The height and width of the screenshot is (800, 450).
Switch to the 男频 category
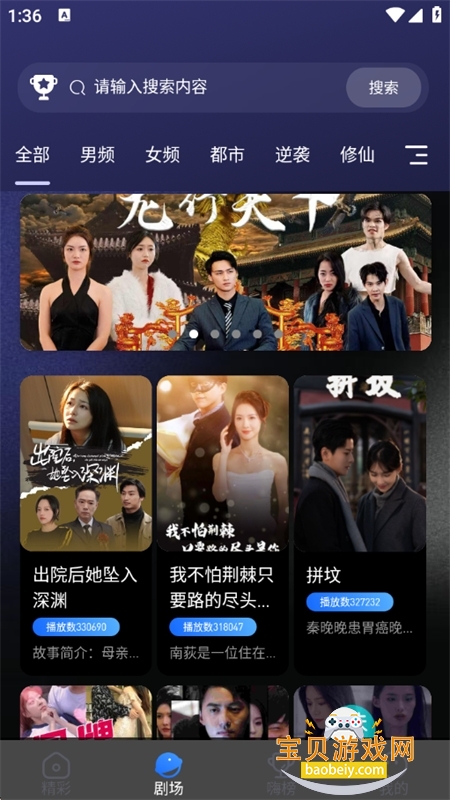tap(97, 155)
